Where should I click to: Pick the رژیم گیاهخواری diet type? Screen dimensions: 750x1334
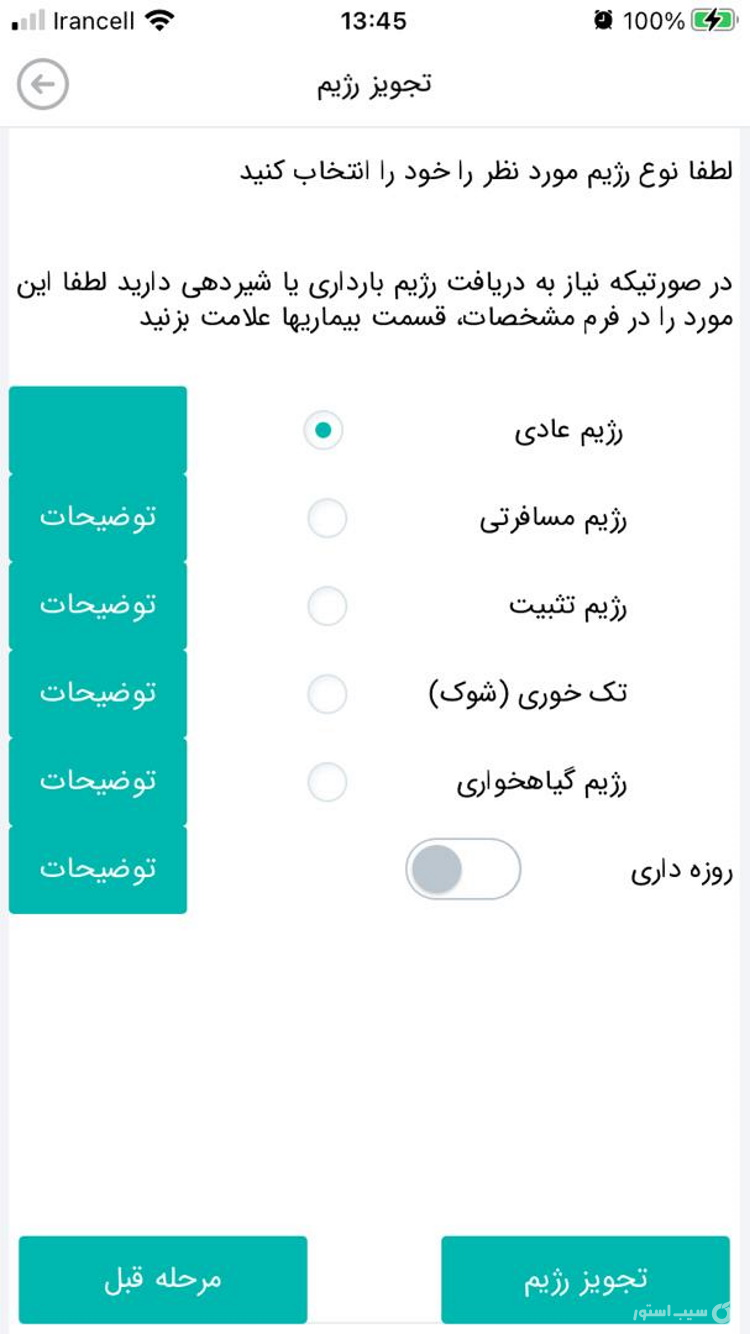pyautogui.click(x=327, y=782)
